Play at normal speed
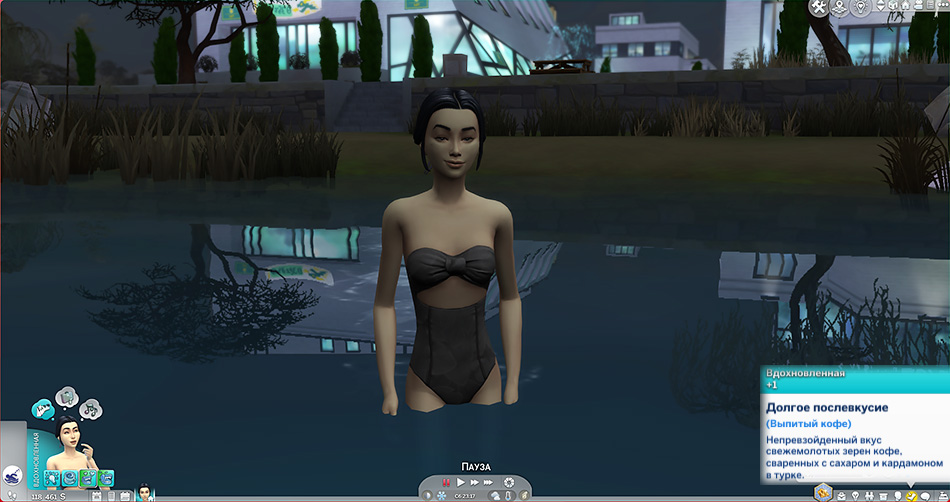This screenshot has width=950, height=502. (460, 482)
